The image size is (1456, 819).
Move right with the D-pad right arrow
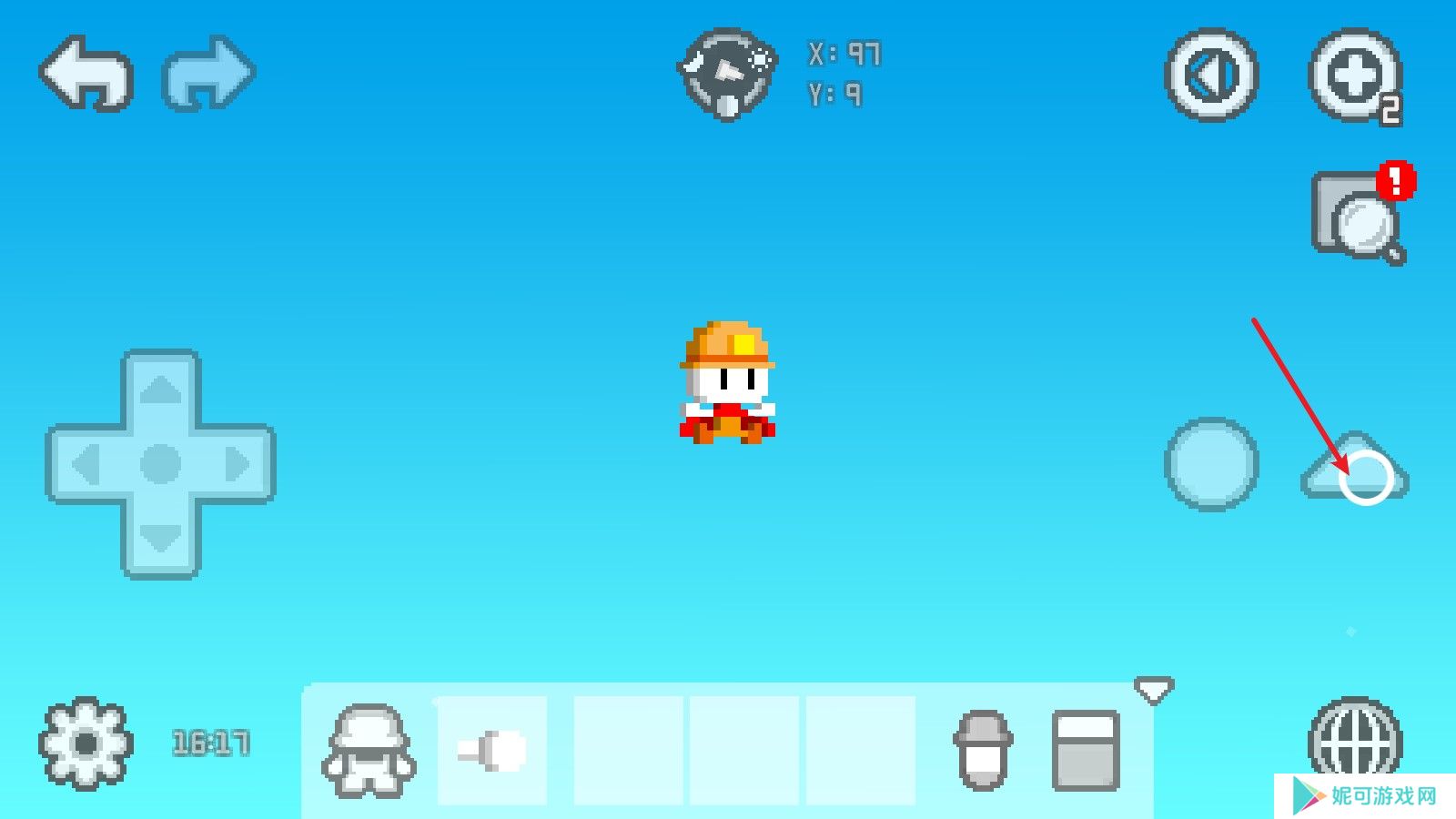click(x=237, y=464)
